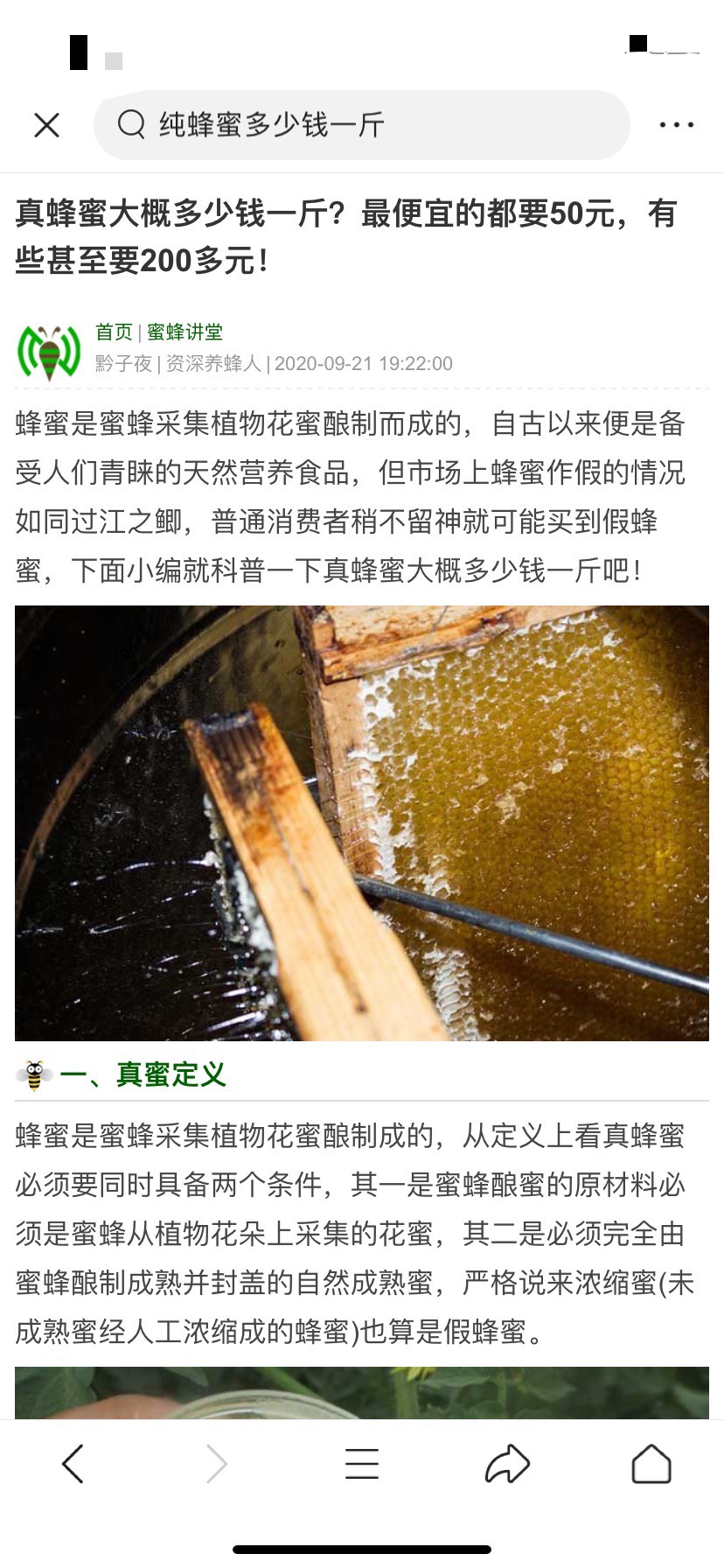Screen dimensions: 724x1568
Task: Go back to the previous page
Action: tap(73, 1464)
